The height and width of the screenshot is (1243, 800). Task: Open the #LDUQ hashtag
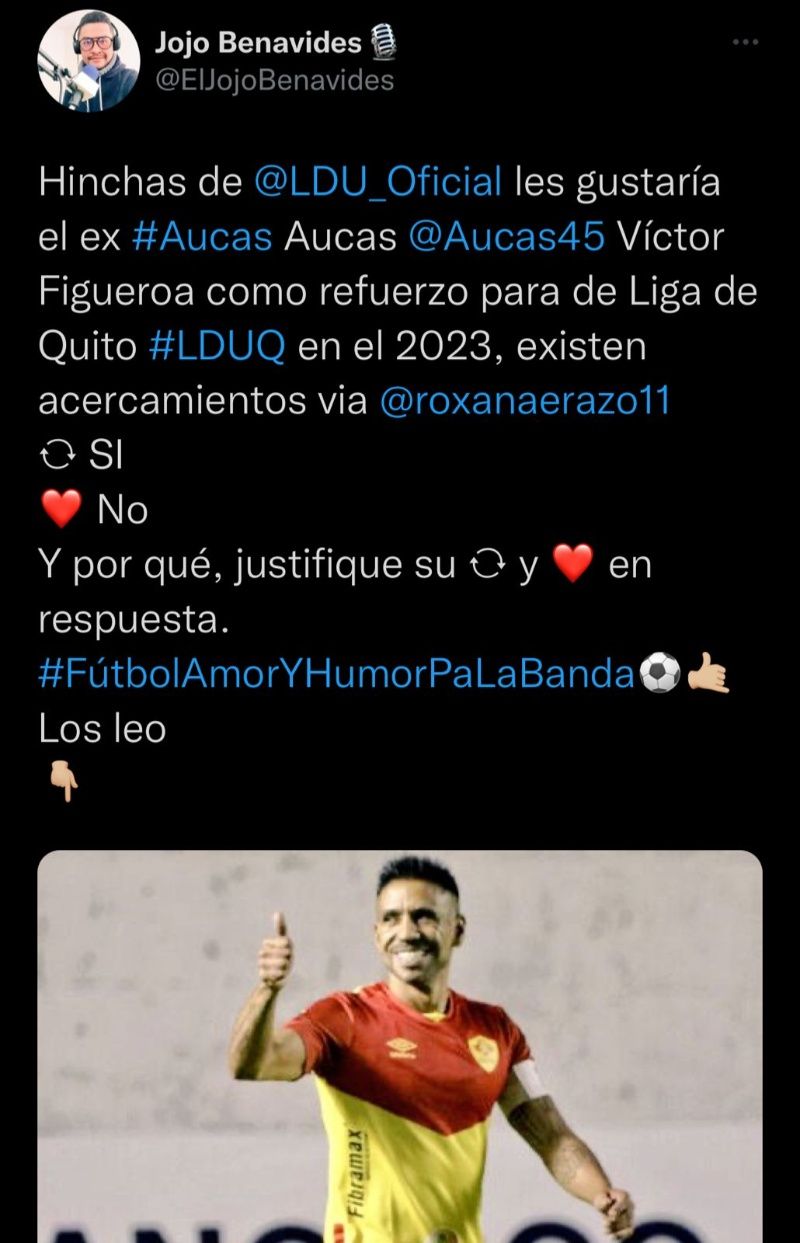217,346
